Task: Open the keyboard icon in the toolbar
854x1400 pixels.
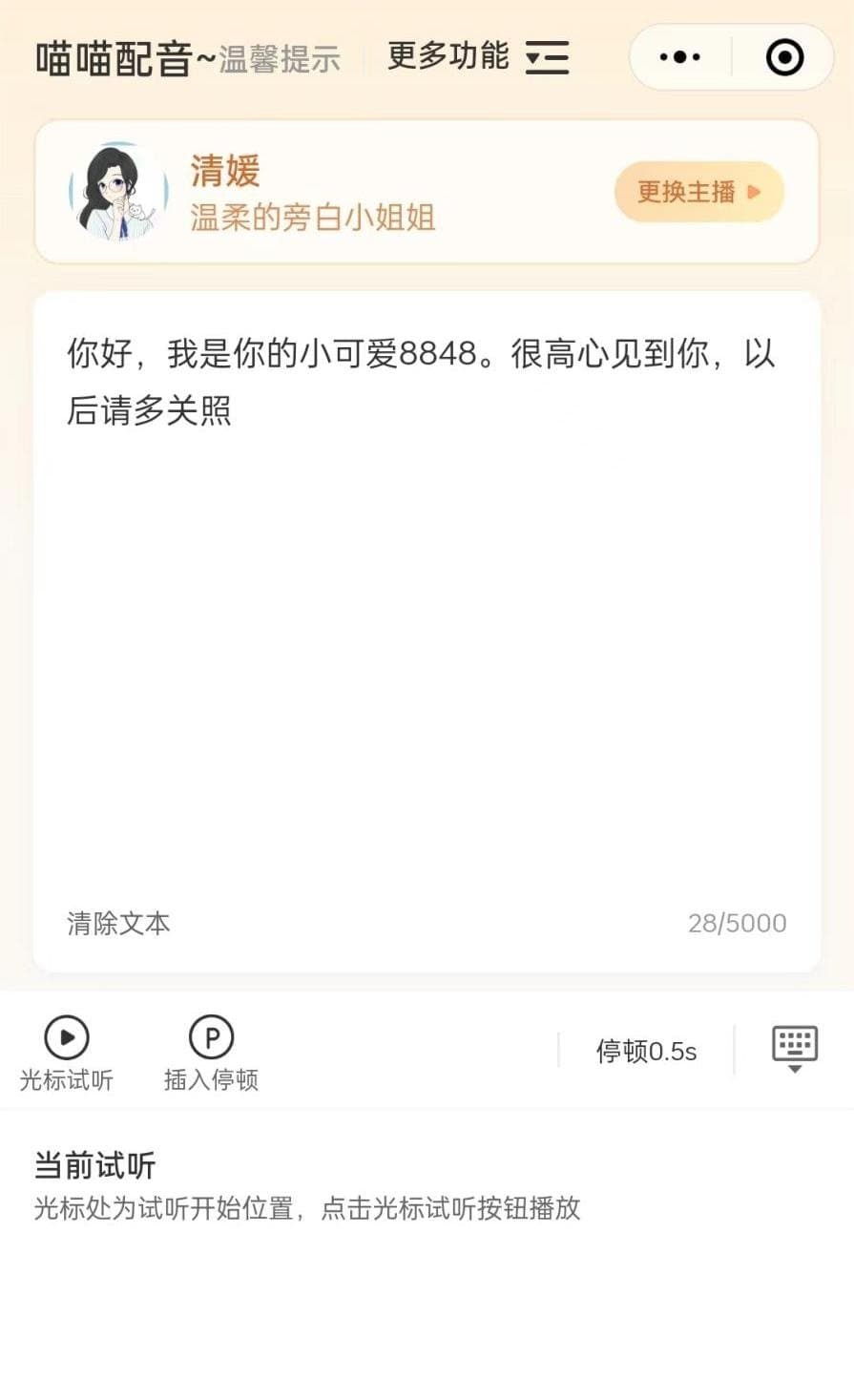Action: tap(795, 1043)
